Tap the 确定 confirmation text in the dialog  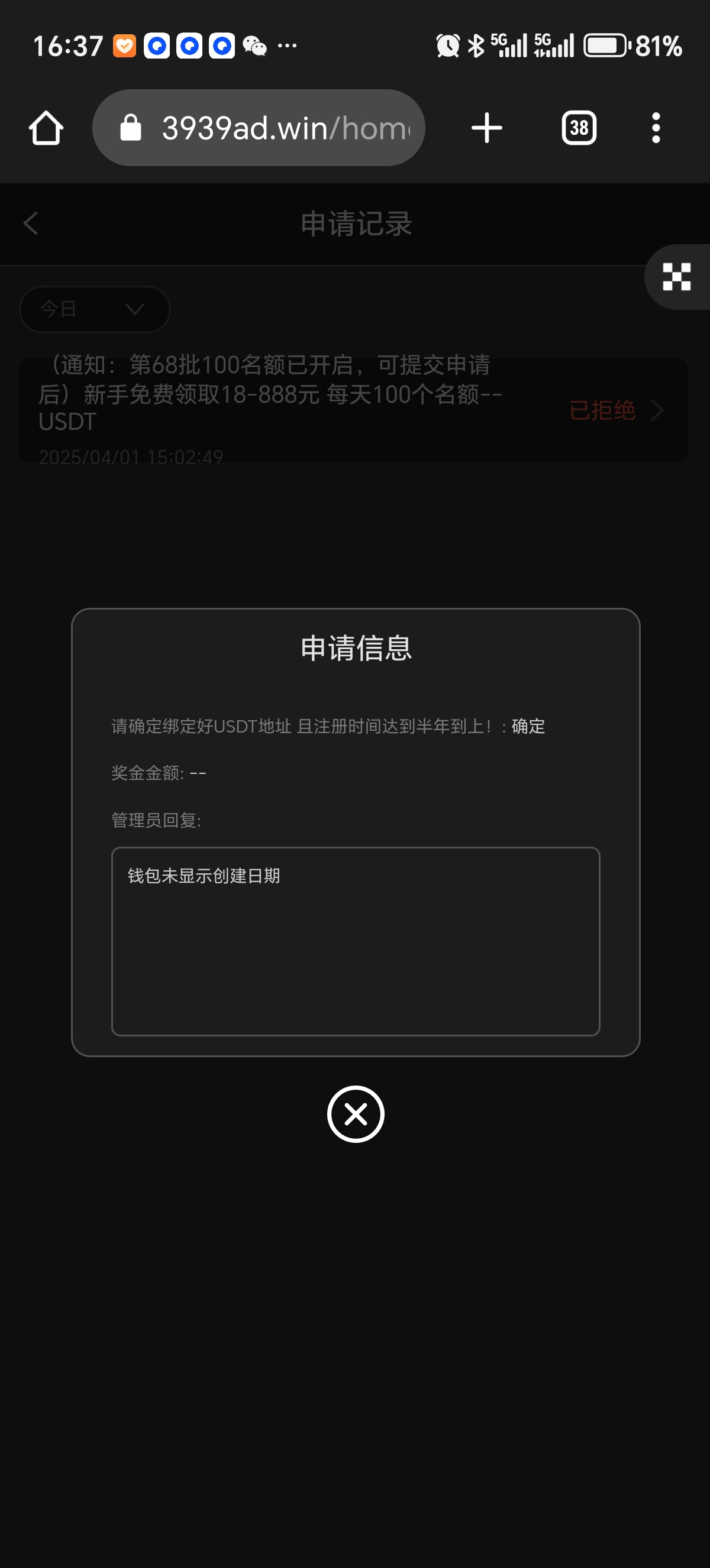tap(527, 726)
